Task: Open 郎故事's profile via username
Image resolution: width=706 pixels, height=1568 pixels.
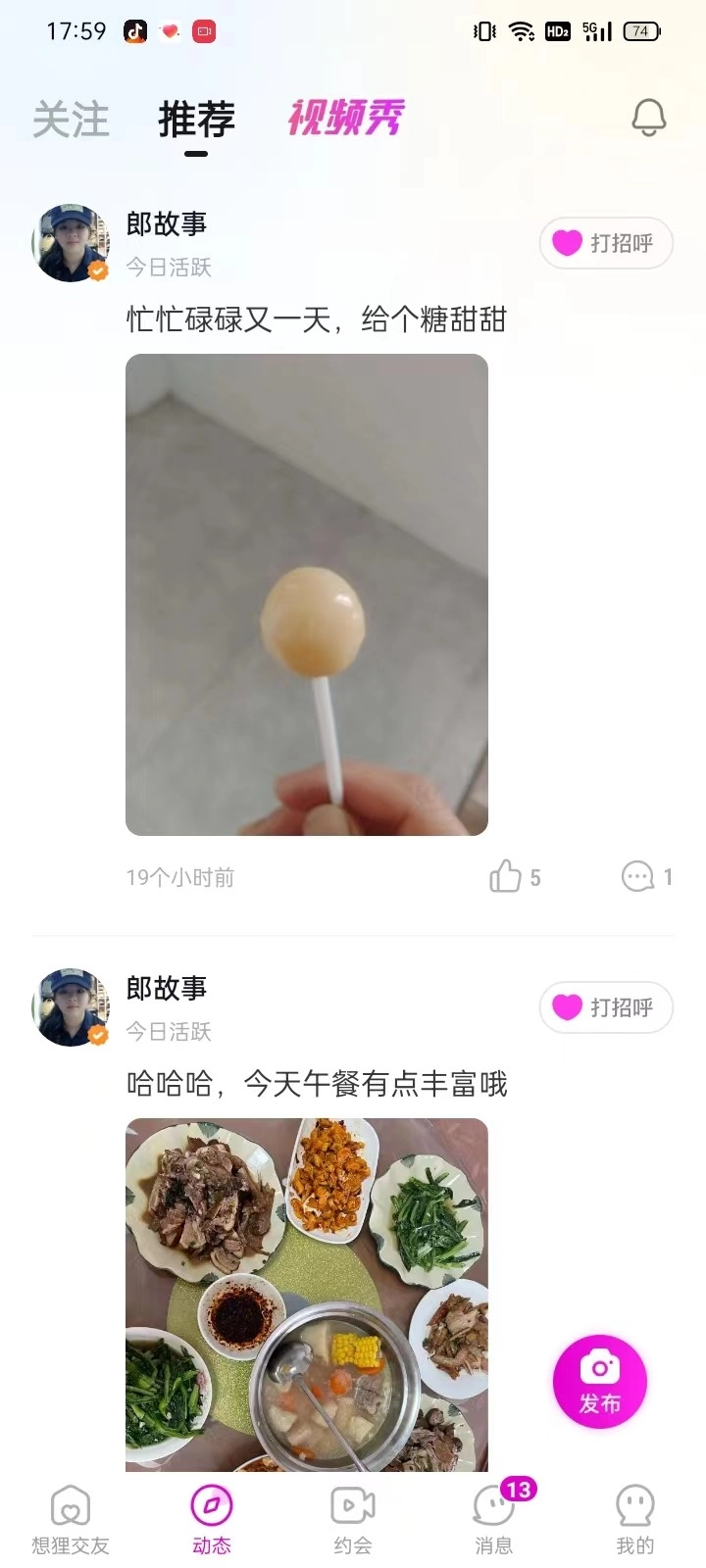Action: (167, 223)
